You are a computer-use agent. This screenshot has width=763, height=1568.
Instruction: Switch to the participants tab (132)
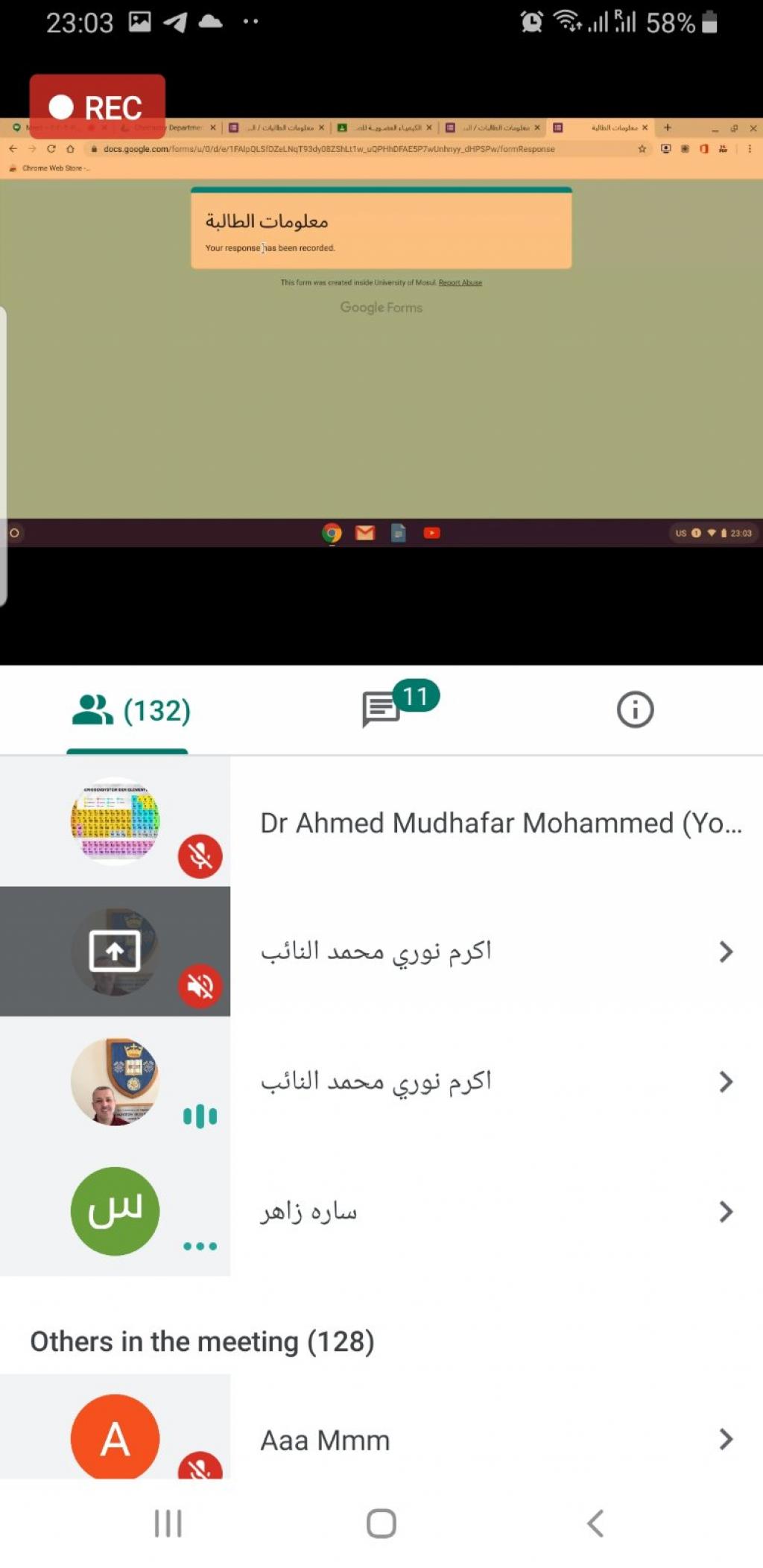pos(130,710)
